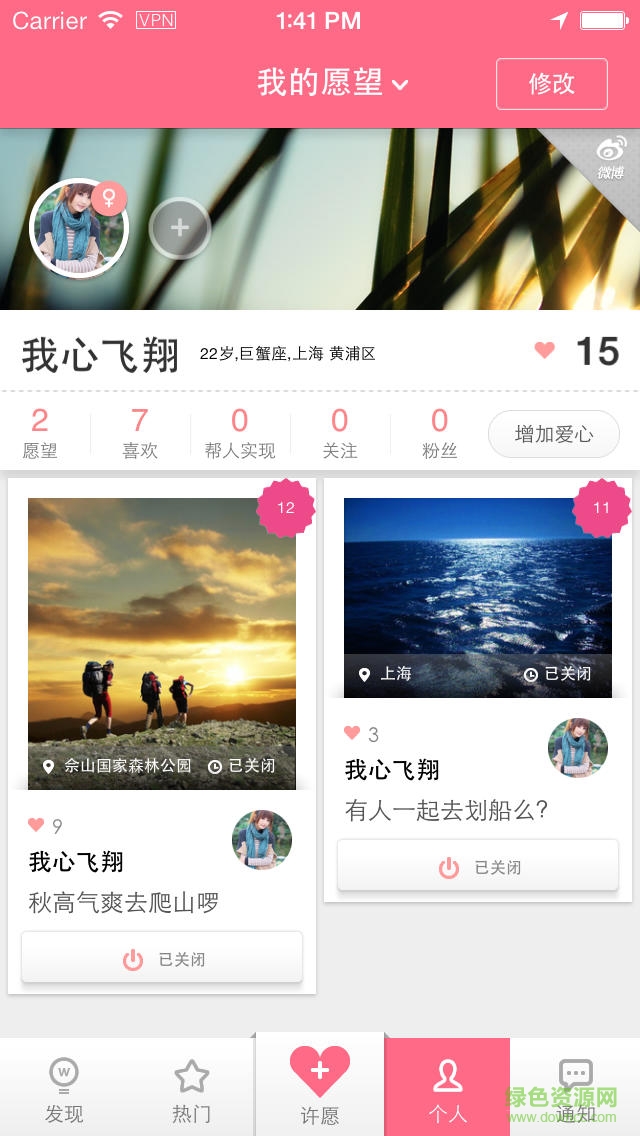Screen dimensions: 640x1136
Task: Make a wish via the 许愿 tab
Action: click(320, 1086)
